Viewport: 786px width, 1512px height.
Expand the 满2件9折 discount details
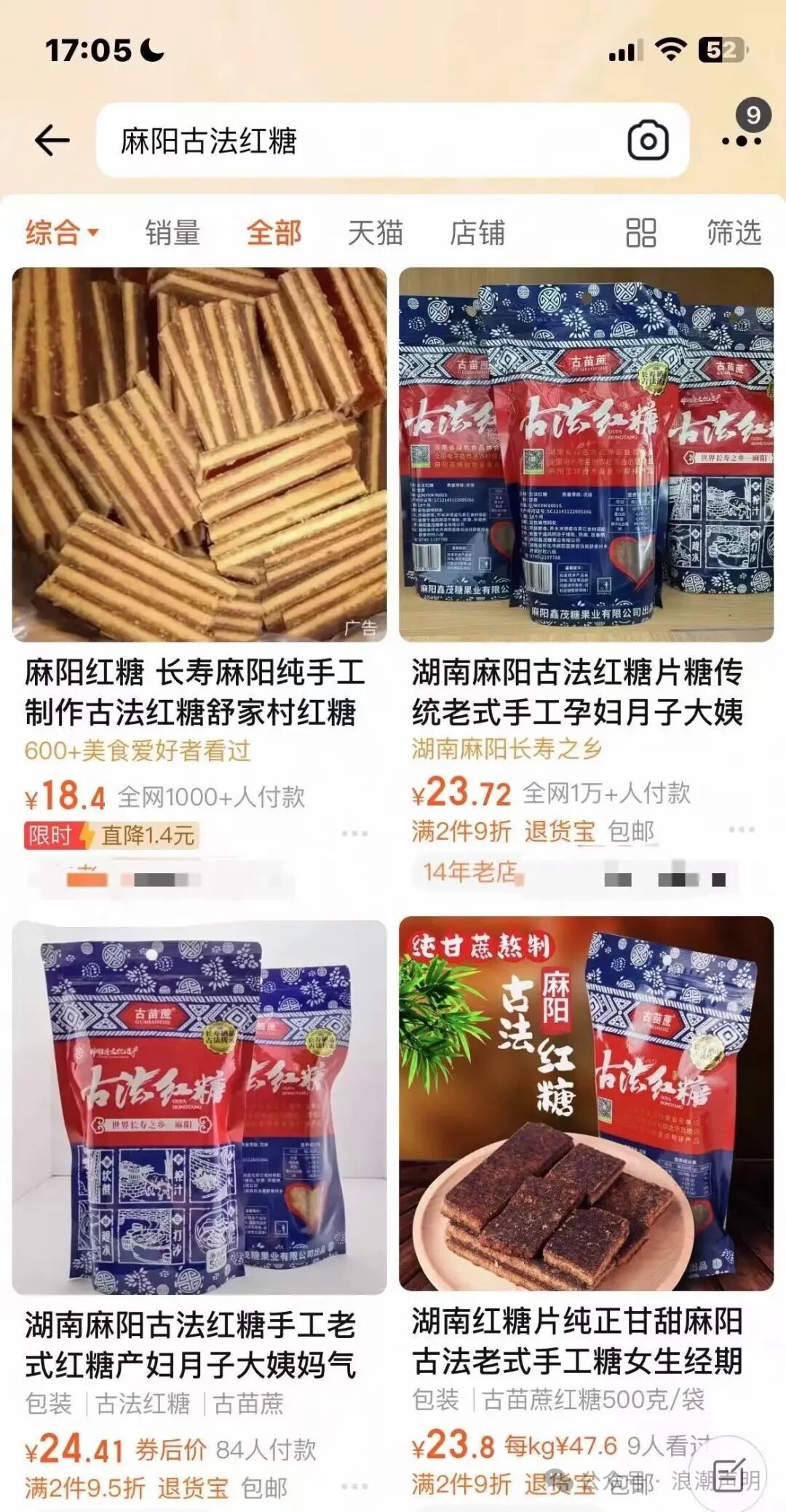464,829
